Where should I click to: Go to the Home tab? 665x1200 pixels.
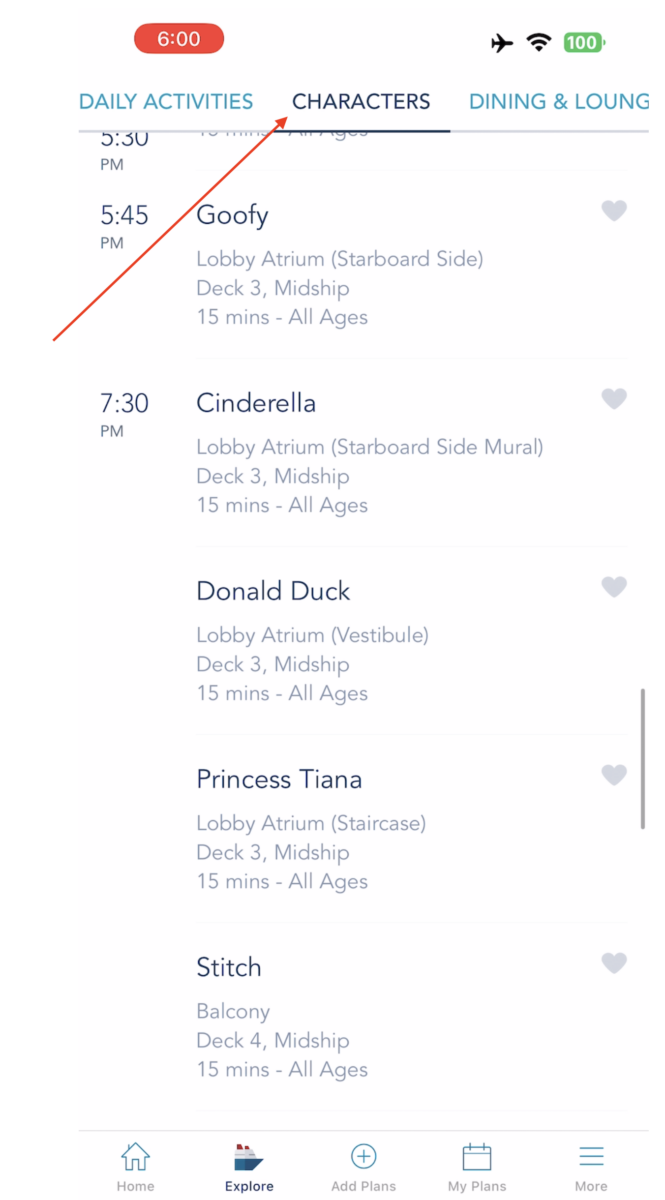135,1167
